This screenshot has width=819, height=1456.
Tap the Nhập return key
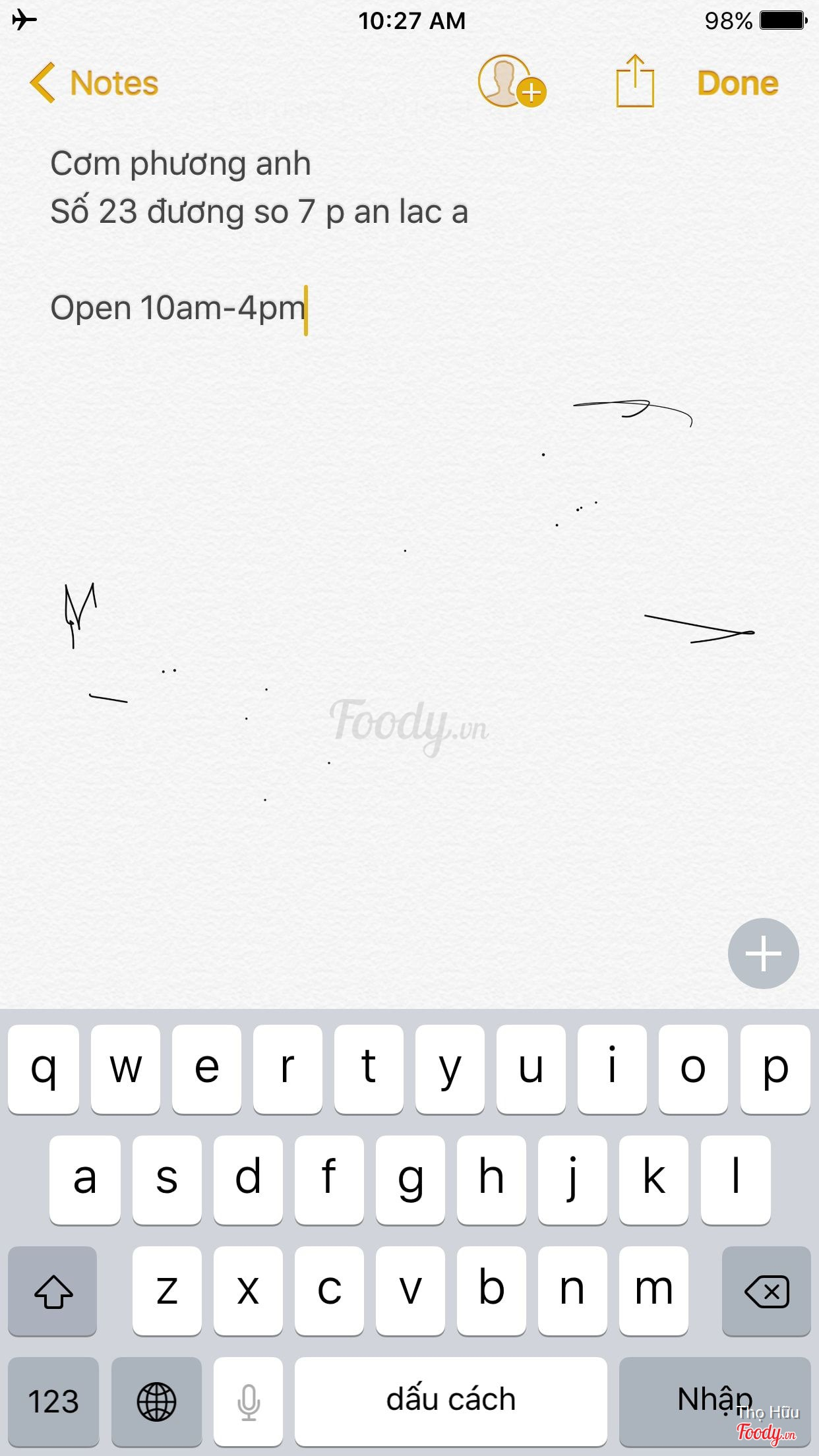714,1400
